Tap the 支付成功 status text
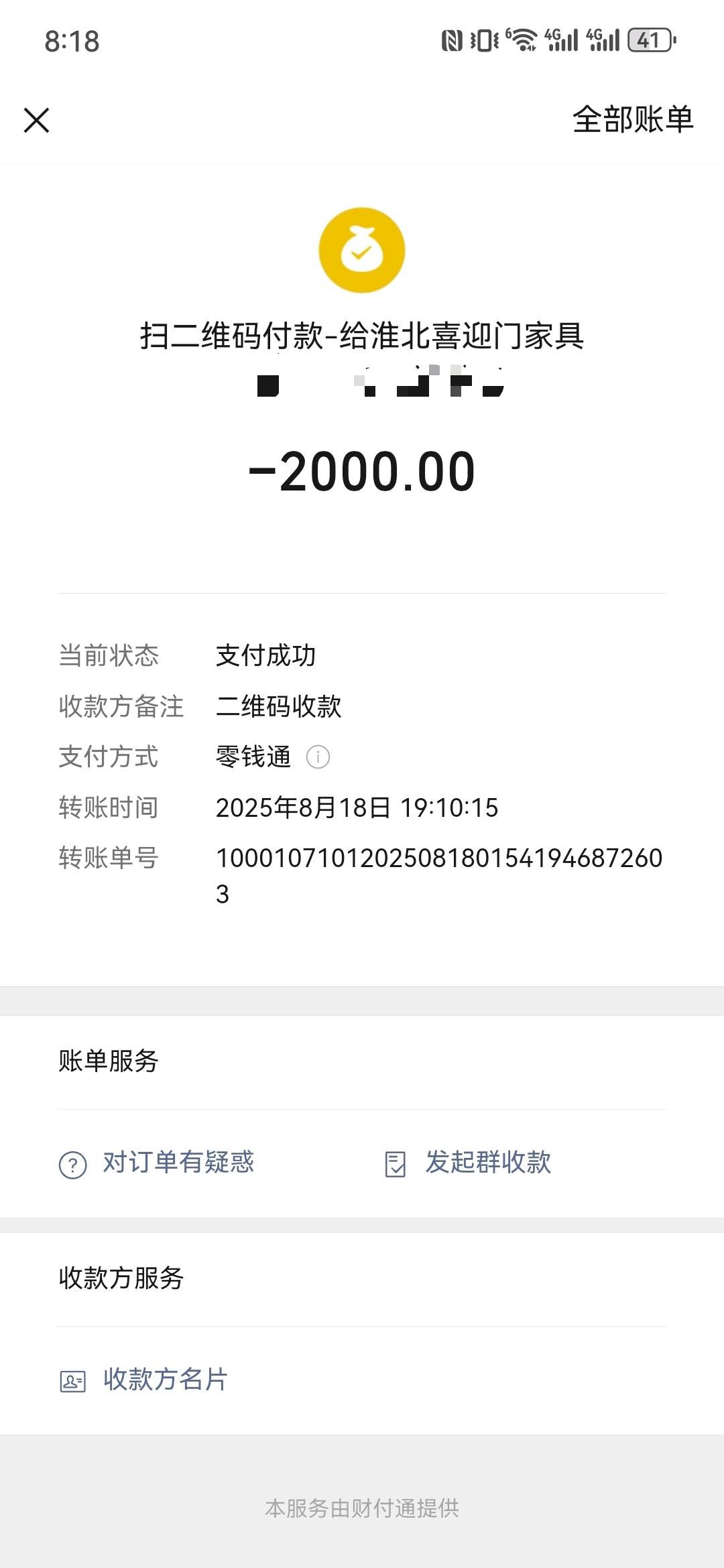This screenshot has height=1568, width=724. point(267,656)
